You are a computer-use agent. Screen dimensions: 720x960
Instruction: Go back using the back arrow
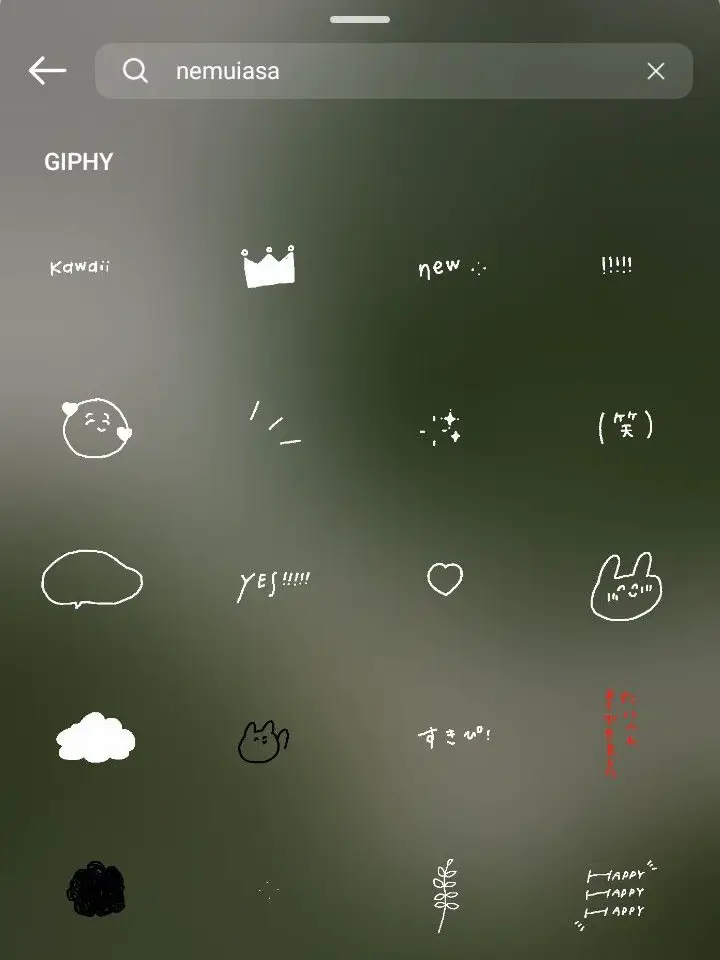(x=47, y=70)
